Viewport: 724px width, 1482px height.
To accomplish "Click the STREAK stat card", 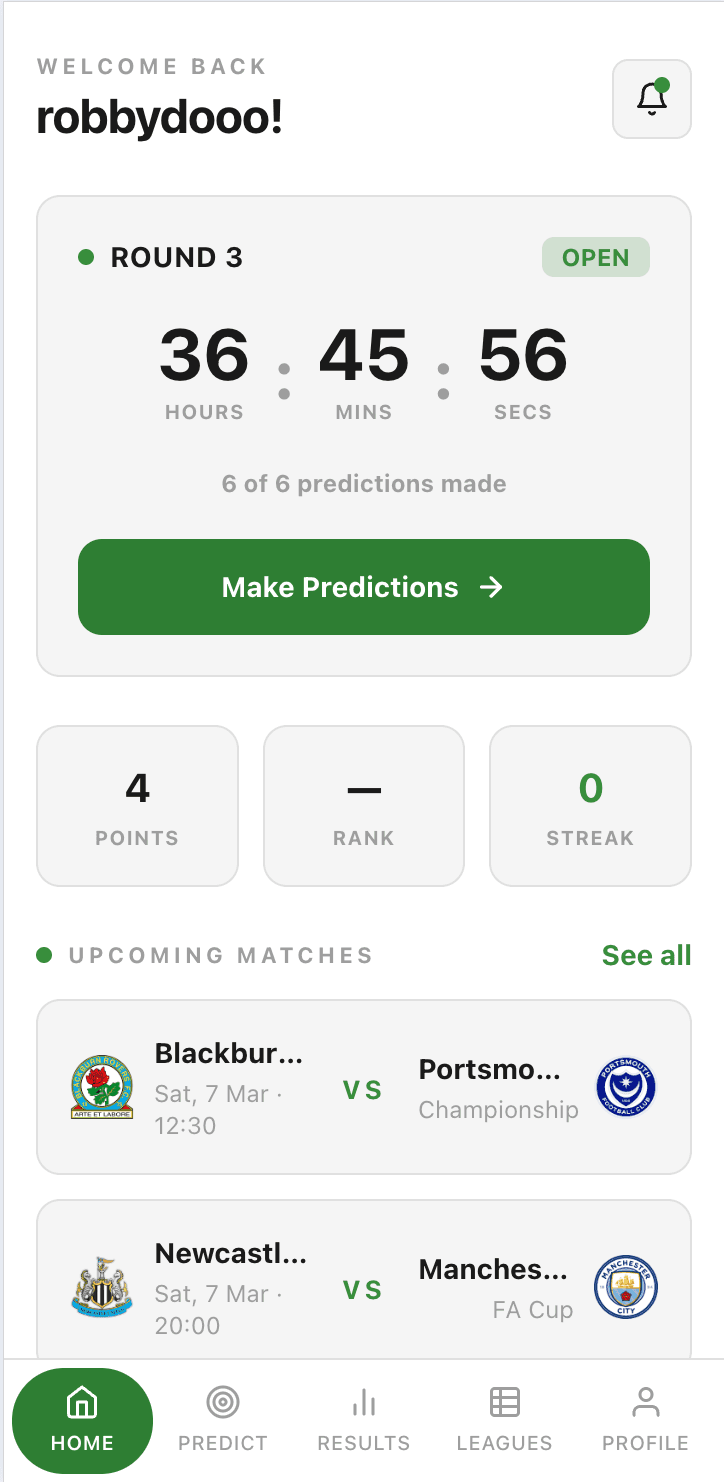I will point(589,805).
